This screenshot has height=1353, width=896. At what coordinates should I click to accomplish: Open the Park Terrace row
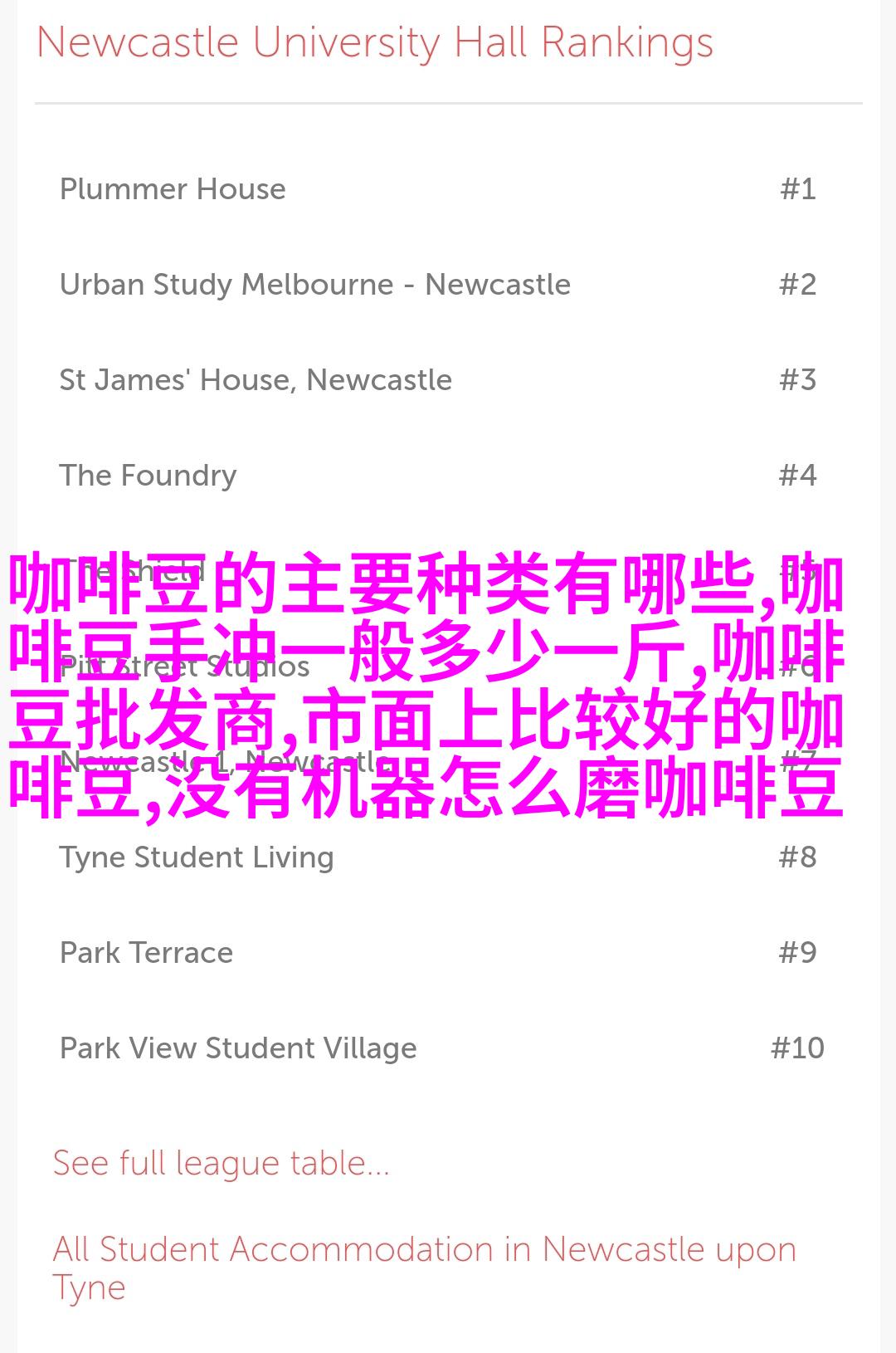[146, 953]
